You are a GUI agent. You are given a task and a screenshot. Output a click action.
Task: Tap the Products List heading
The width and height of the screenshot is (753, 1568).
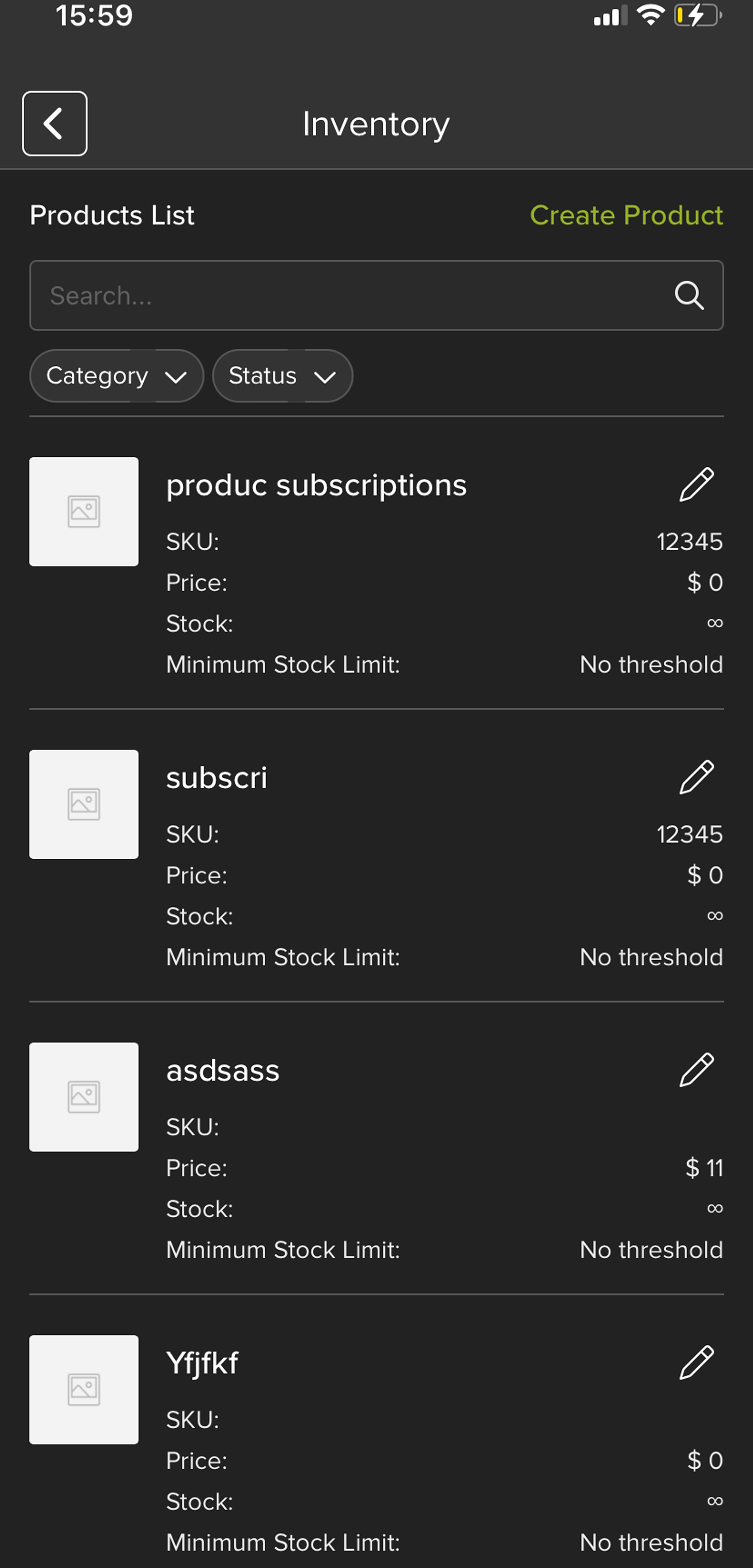[x=111, y=215]
